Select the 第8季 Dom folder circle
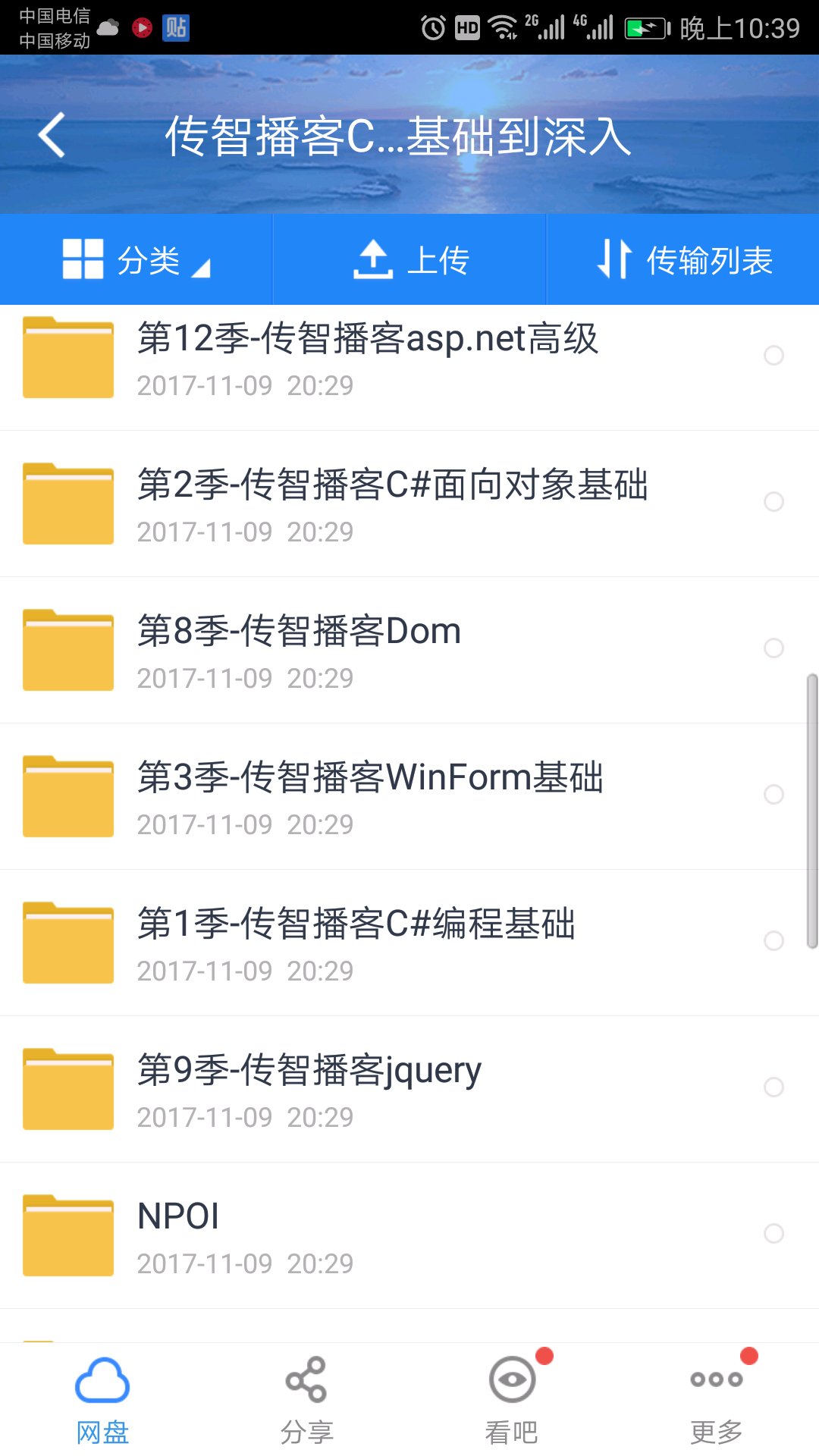Viewport: 819px width, 1456px height. 773,648
